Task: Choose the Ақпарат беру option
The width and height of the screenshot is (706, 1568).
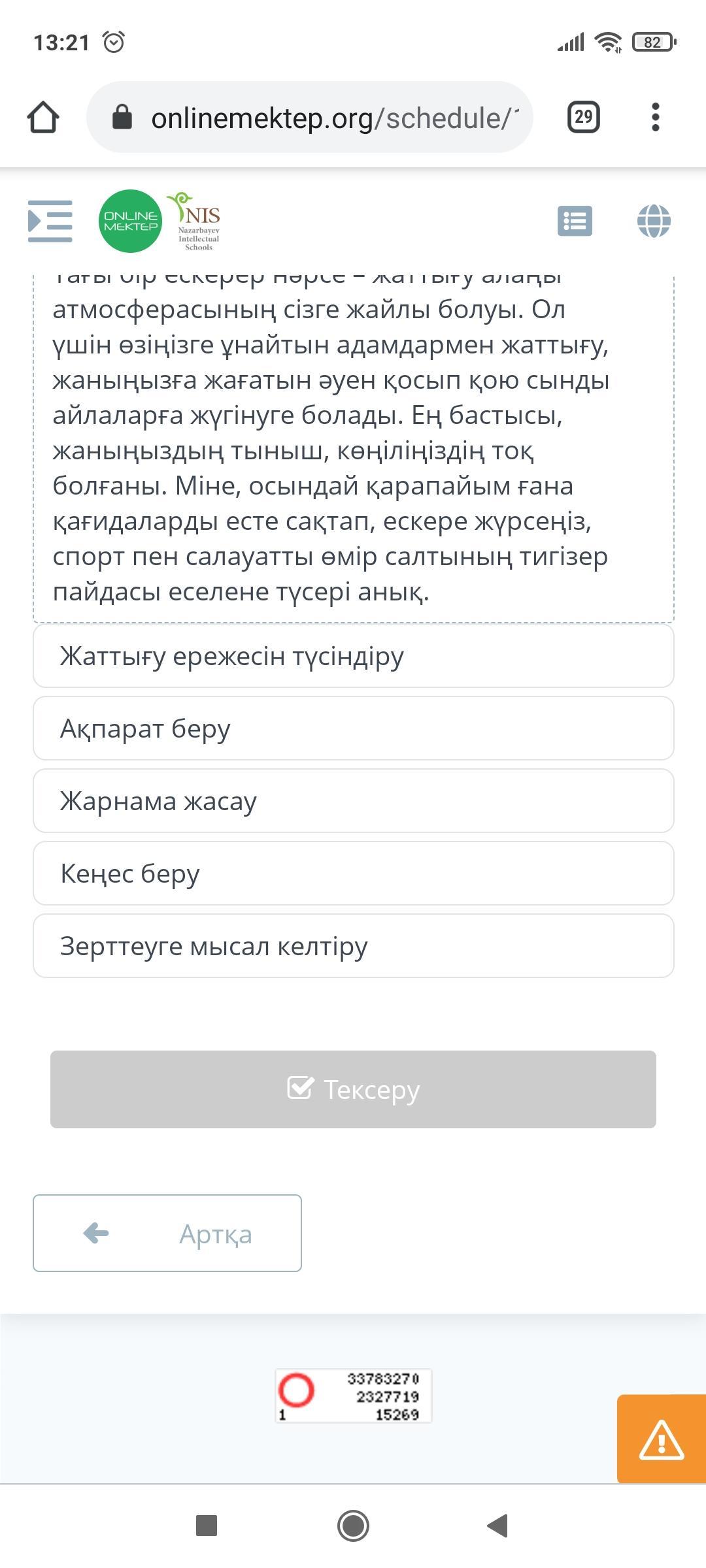Action: [354, 728]
